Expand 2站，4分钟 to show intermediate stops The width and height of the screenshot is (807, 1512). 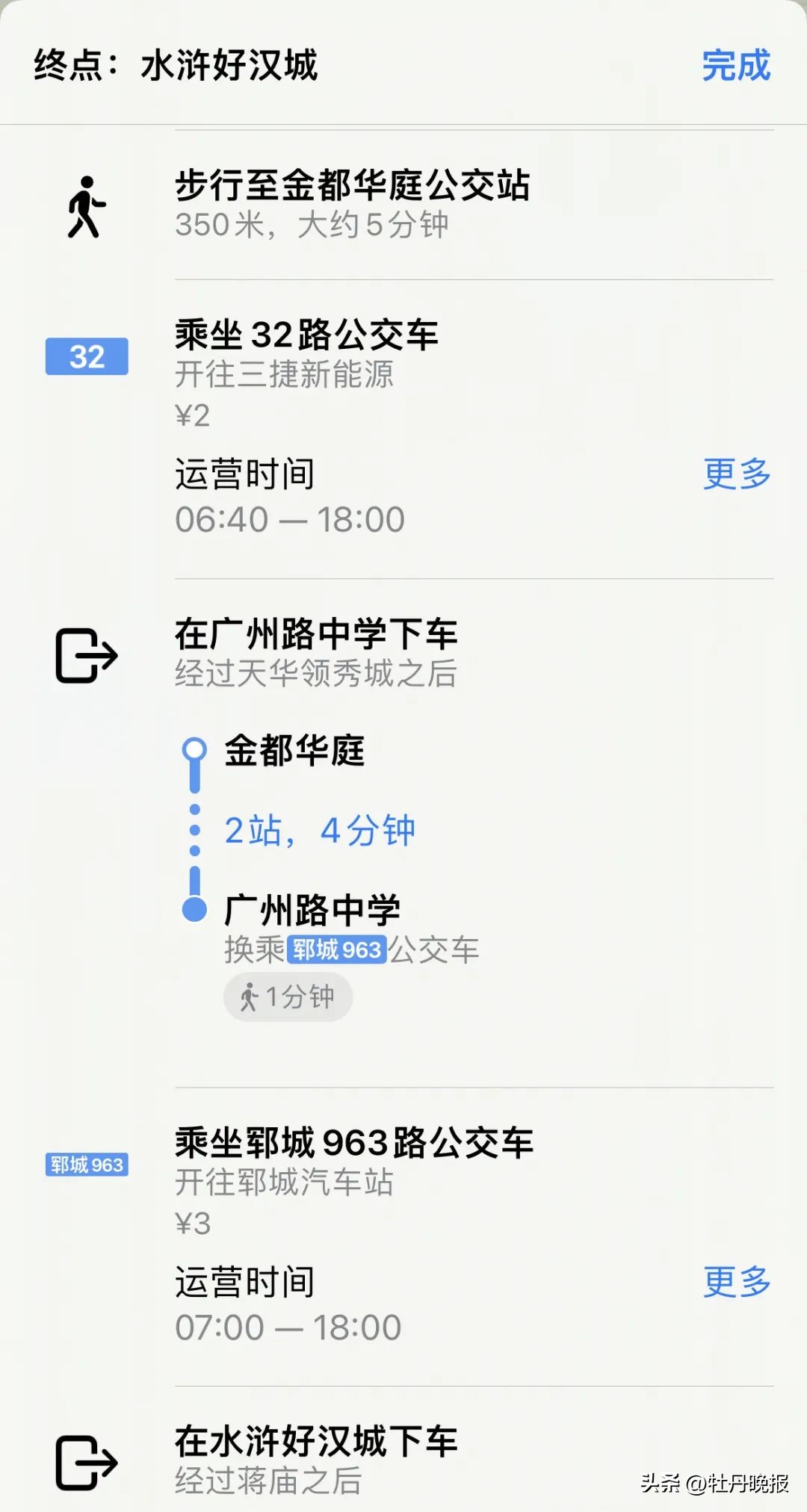[x=321, y=829]
